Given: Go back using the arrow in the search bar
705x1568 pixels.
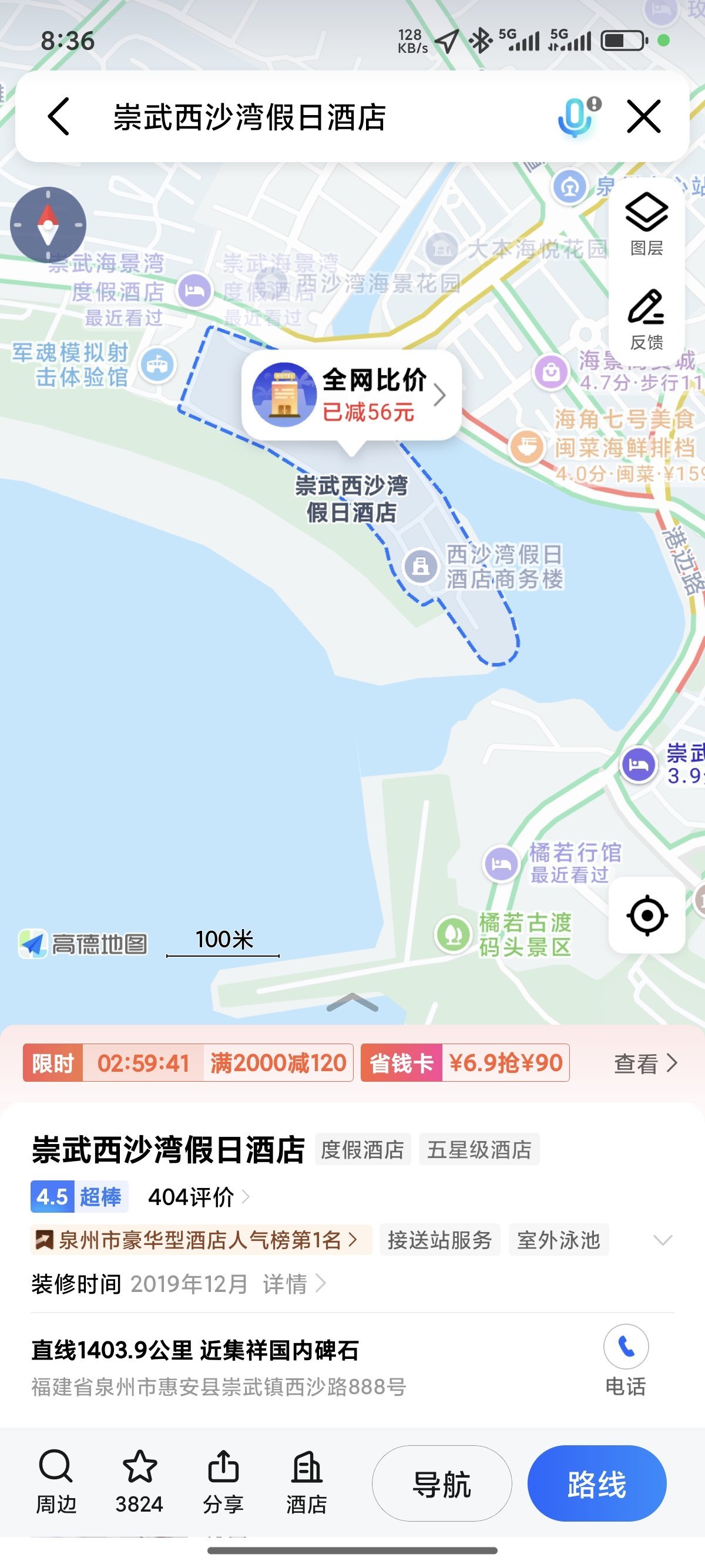Looking at the screenshot, I should (59, 116).
